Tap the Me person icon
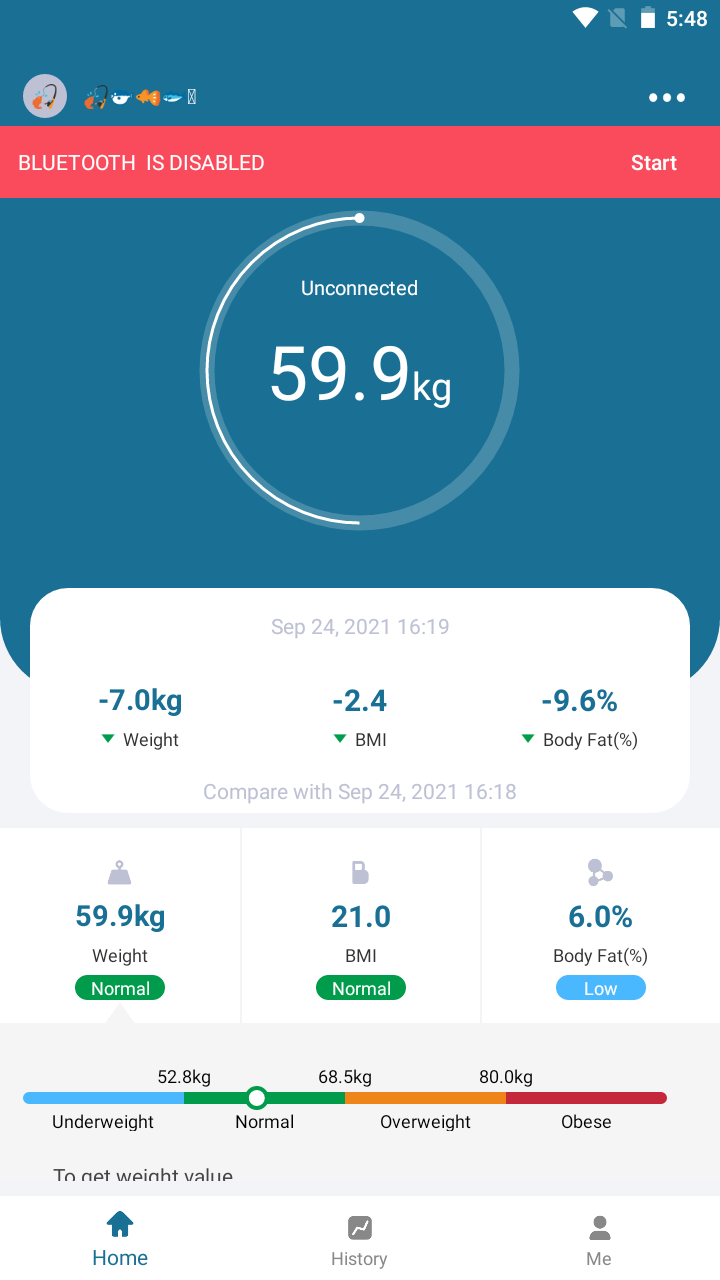Viewport: 720px width, 1280px height. coord(600,1227)
